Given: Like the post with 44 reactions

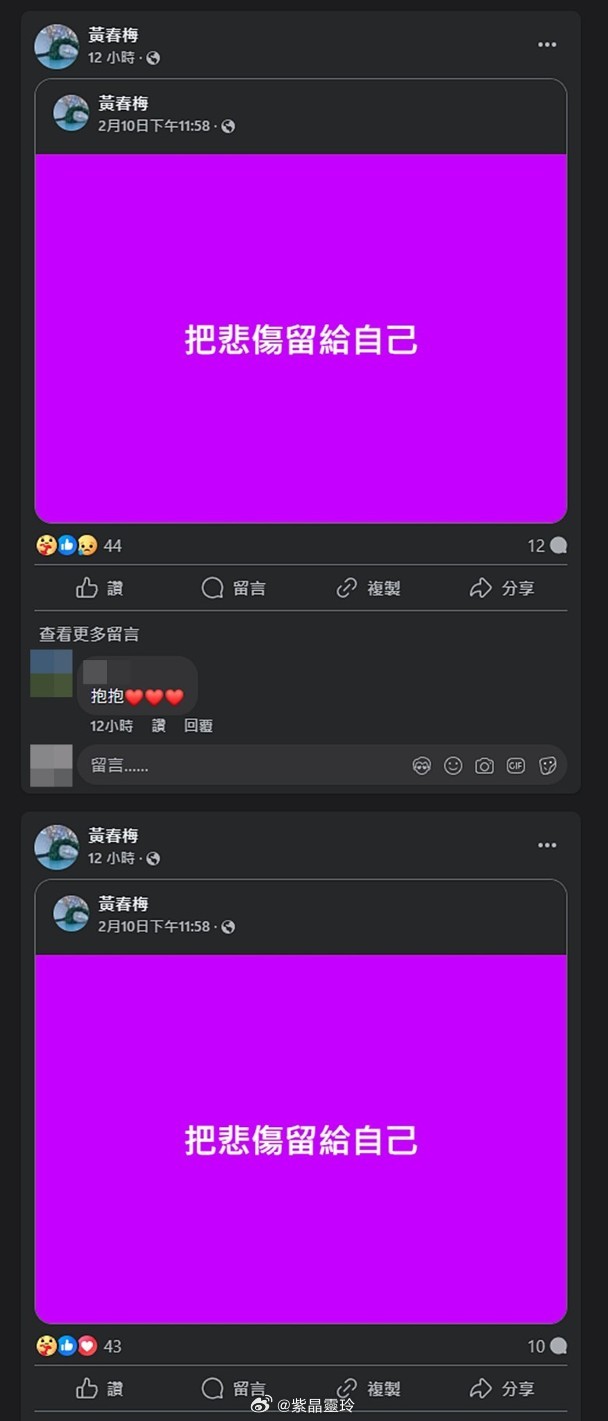Looking at the screenshot, I should [x=100, y=588].
